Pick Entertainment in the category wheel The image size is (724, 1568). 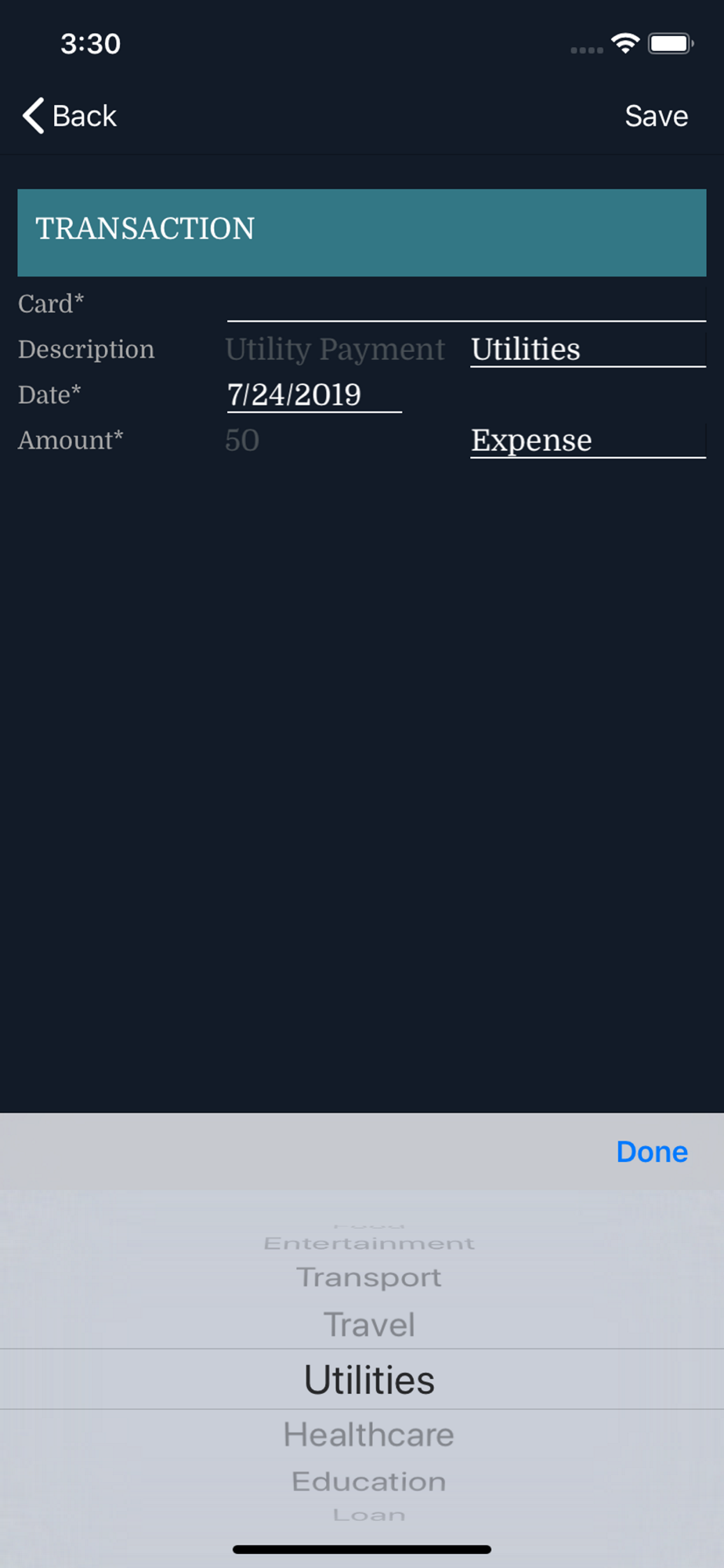point(369,1243)
